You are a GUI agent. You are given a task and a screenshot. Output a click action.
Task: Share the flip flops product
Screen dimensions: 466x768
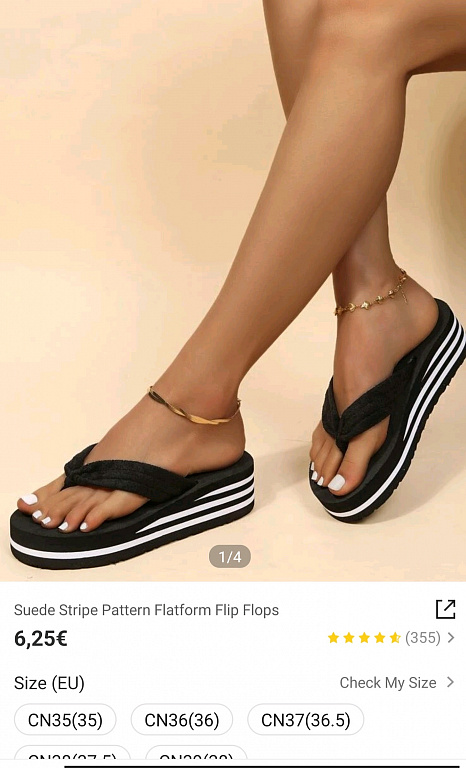[x=445, y=609]
